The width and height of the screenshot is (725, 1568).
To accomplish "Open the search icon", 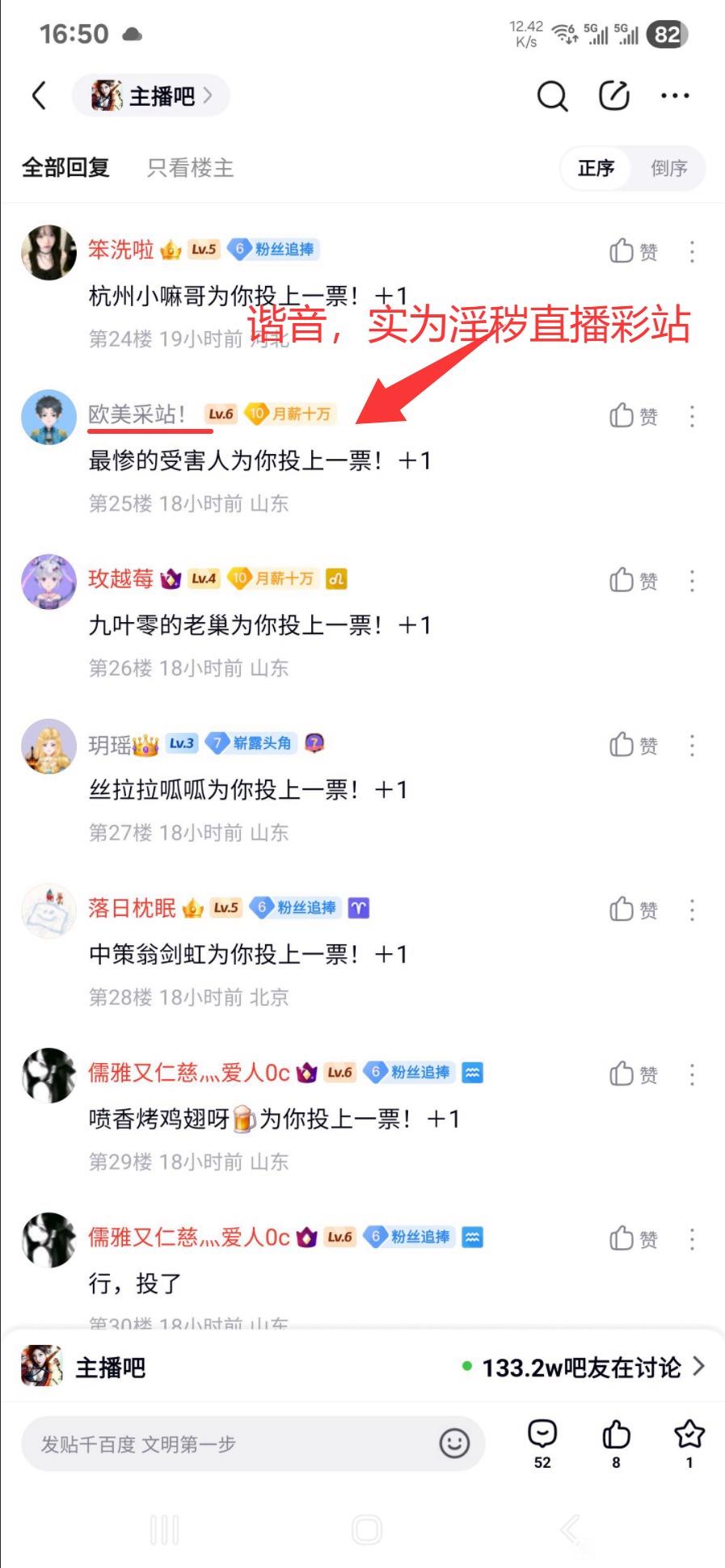I will (x=552, y=96).
